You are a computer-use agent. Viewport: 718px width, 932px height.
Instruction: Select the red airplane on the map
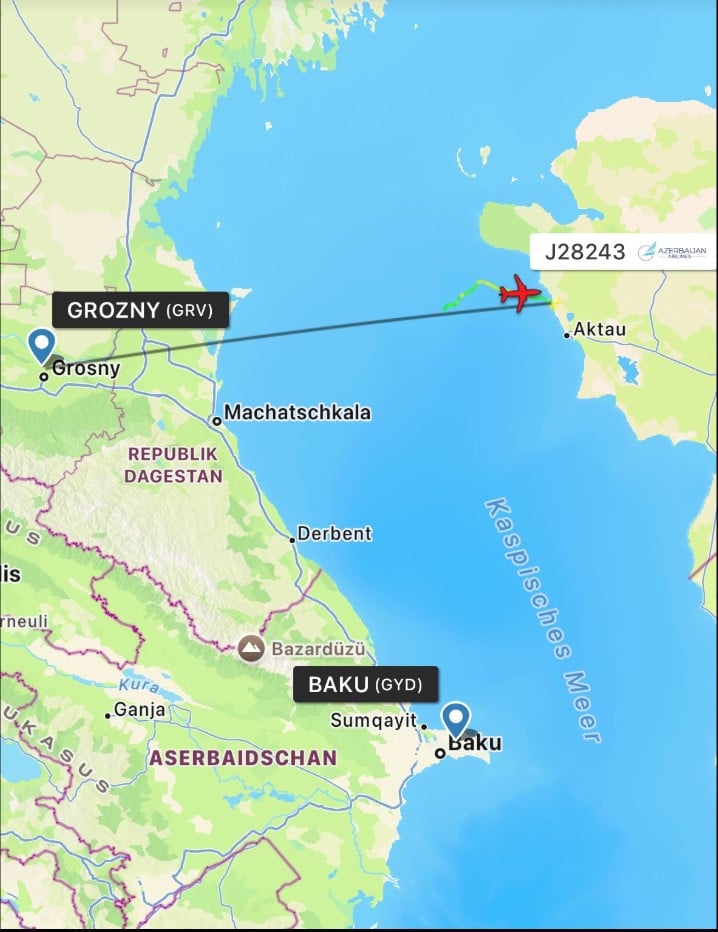pyautogui.click(x=520, y=294)
